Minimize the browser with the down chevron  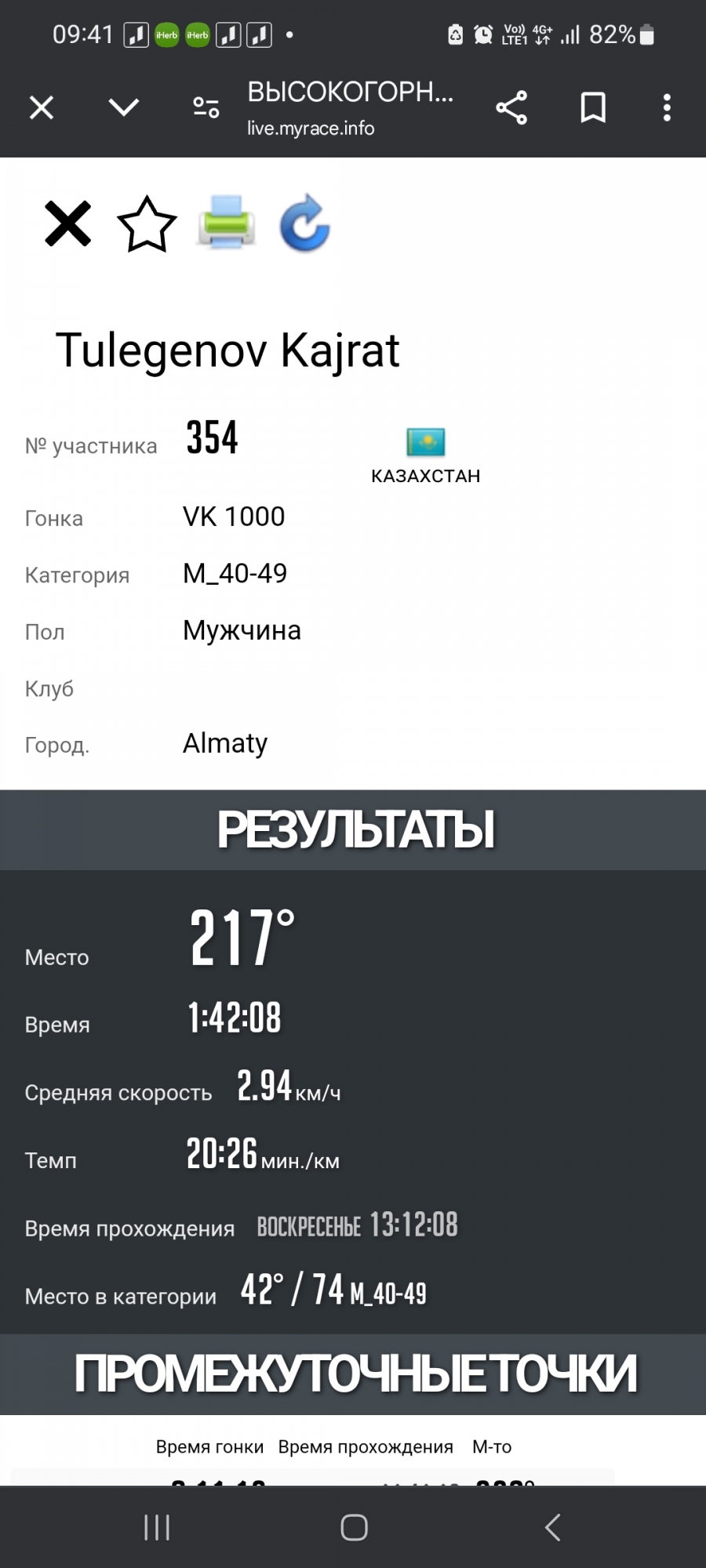124,107
